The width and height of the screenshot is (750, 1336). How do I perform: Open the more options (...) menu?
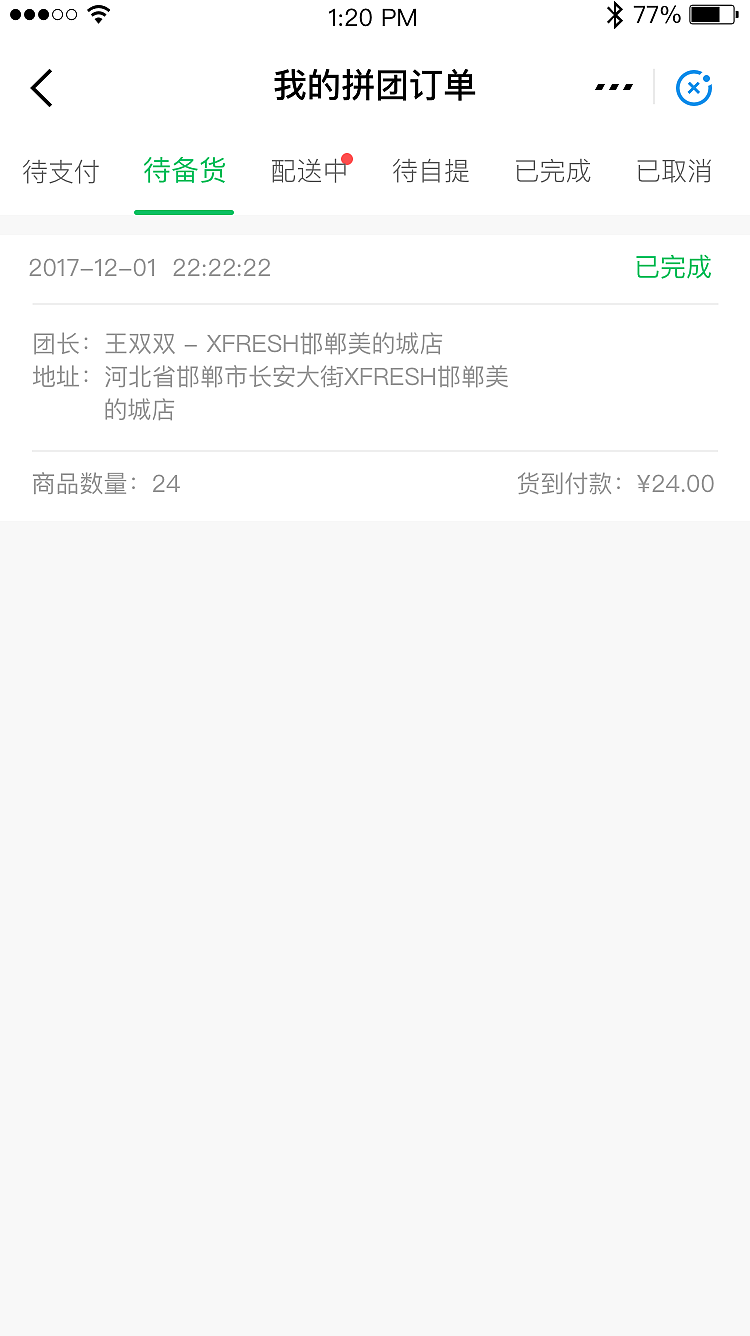pos(614,88)
